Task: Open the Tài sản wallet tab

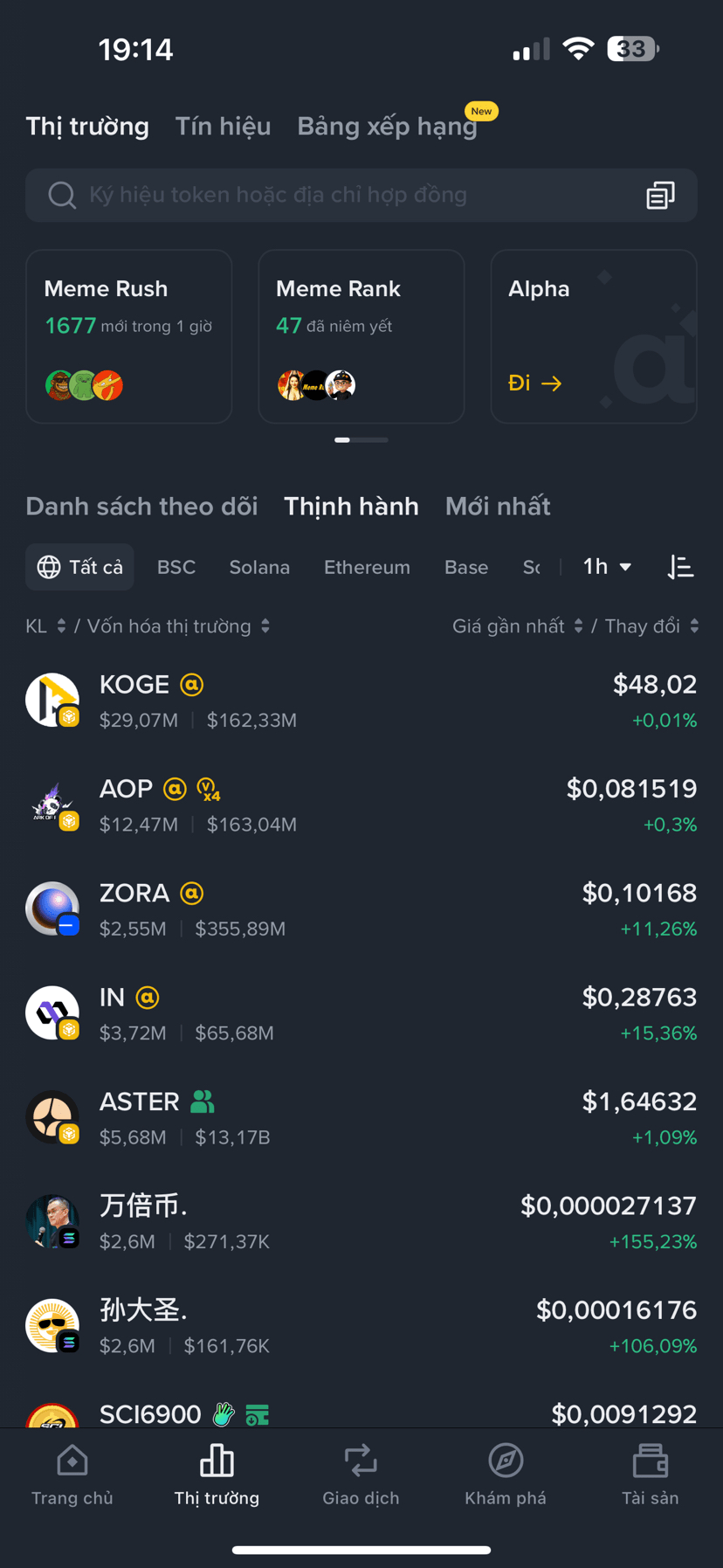Action: tap(650, 1475)
